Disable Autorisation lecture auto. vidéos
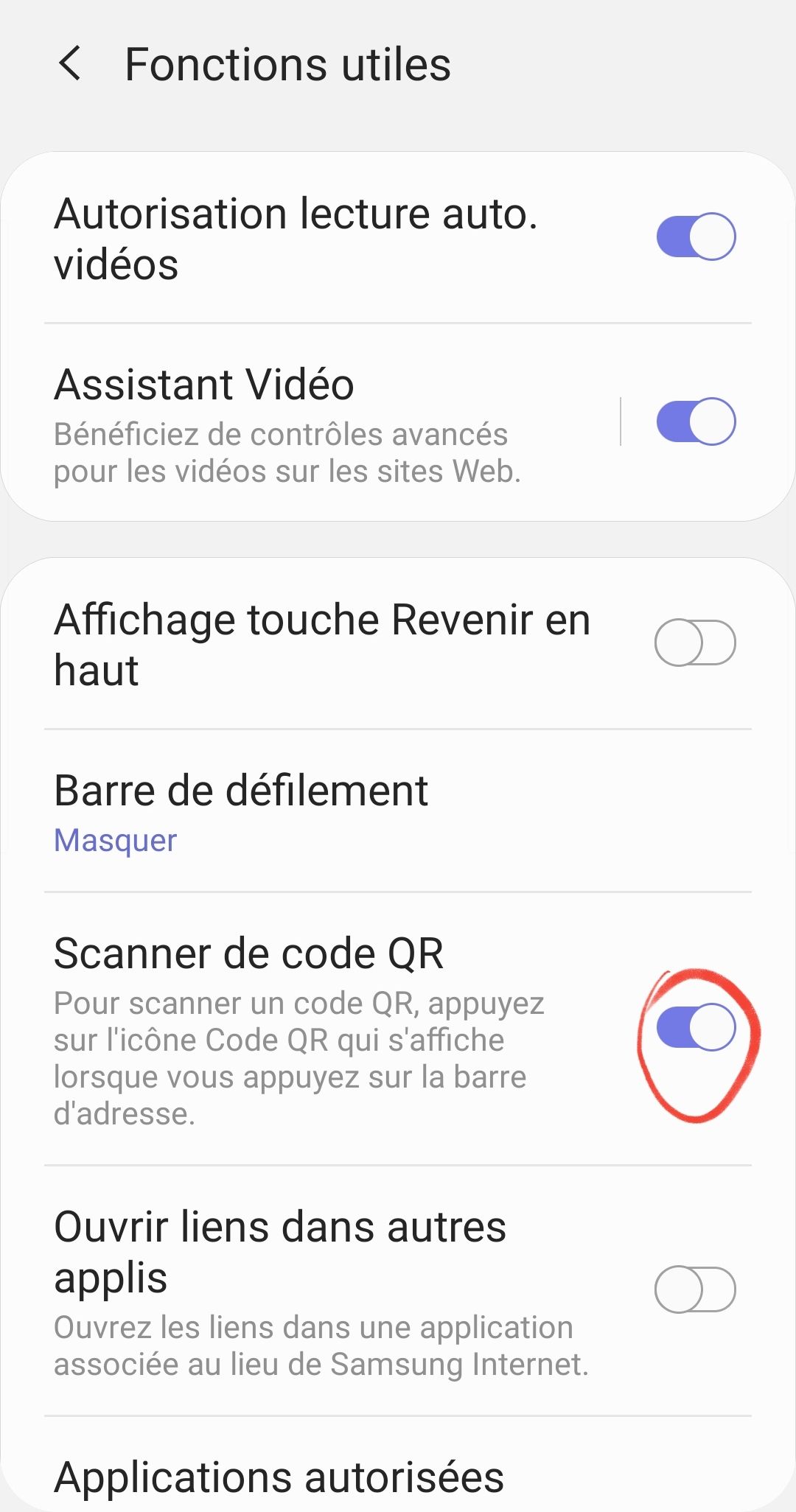This screenshot has width=796, height=1512. [695, 237]
